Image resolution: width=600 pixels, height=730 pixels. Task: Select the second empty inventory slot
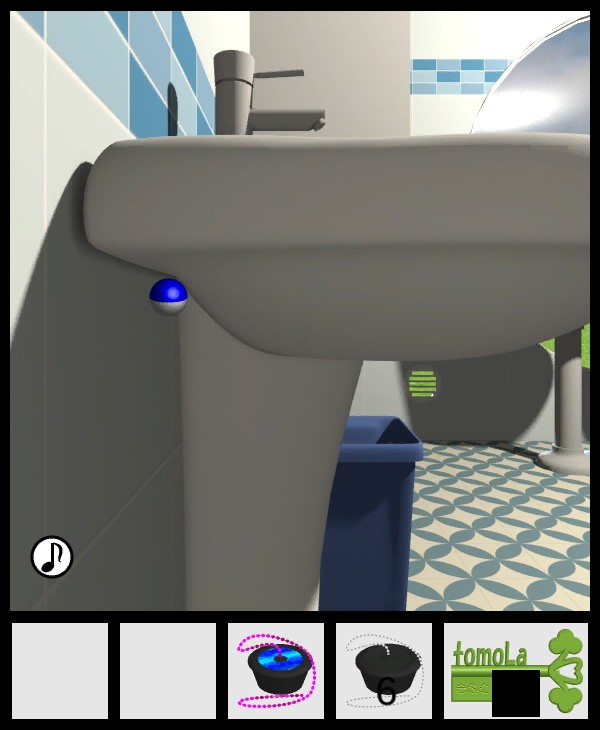(168, 671)
